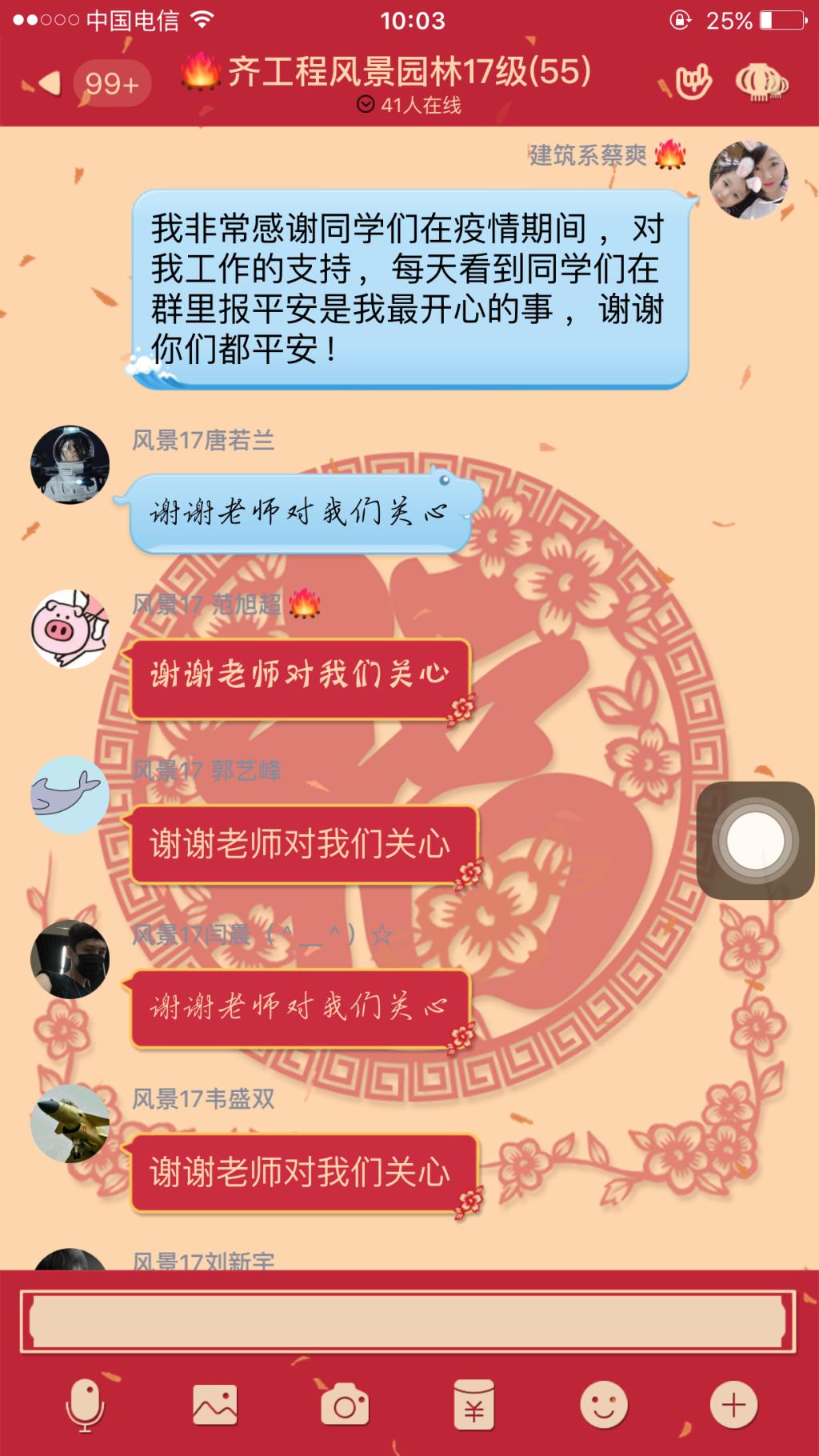Tap the message text input box
819x1456 pixels.
coord(408,1321)
